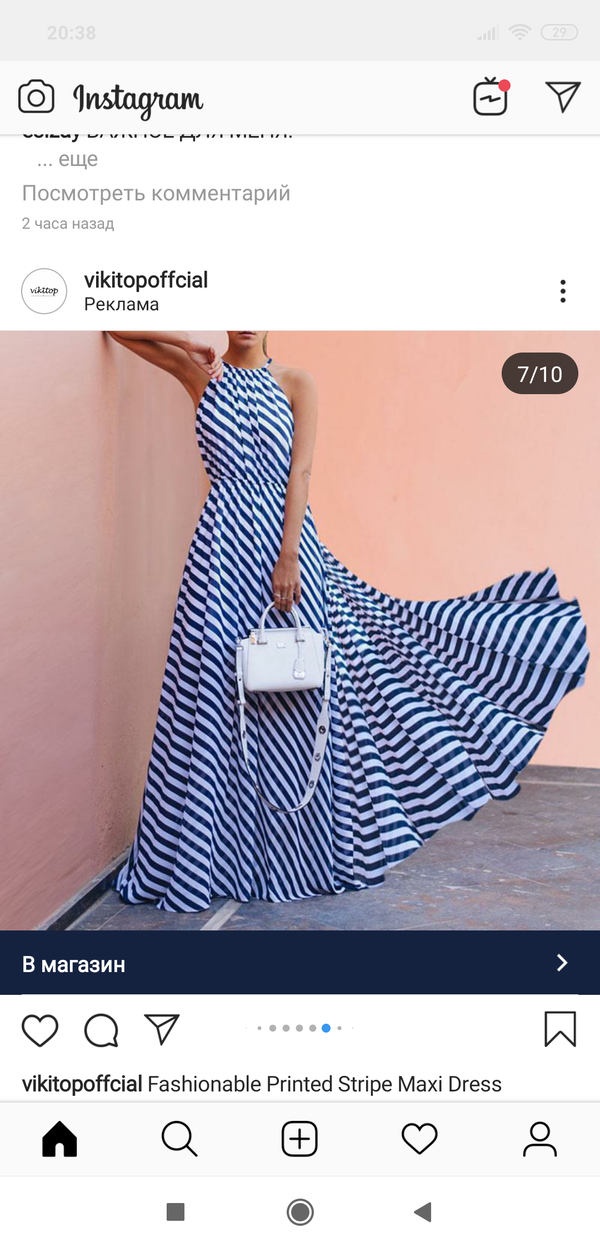600x1248 pixels.
Task: Open the camera from the top bar
Action: pyautogui.click(x=36, y=97)
